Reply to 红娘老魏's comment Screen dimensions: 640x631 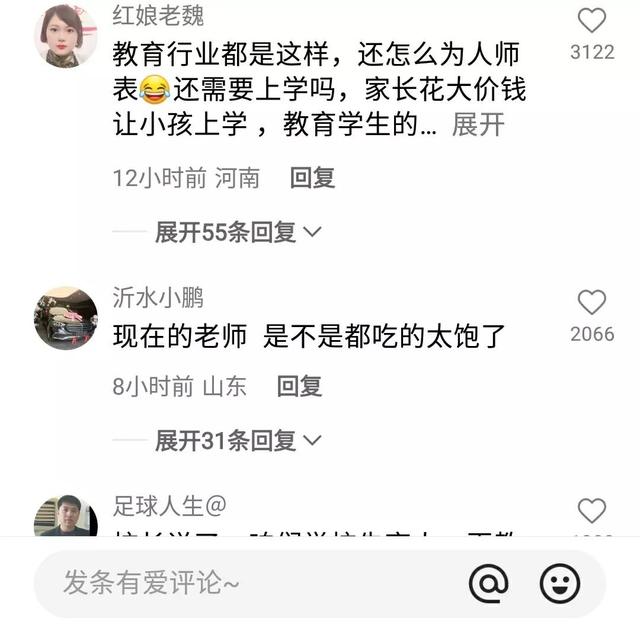pos(312,178)
